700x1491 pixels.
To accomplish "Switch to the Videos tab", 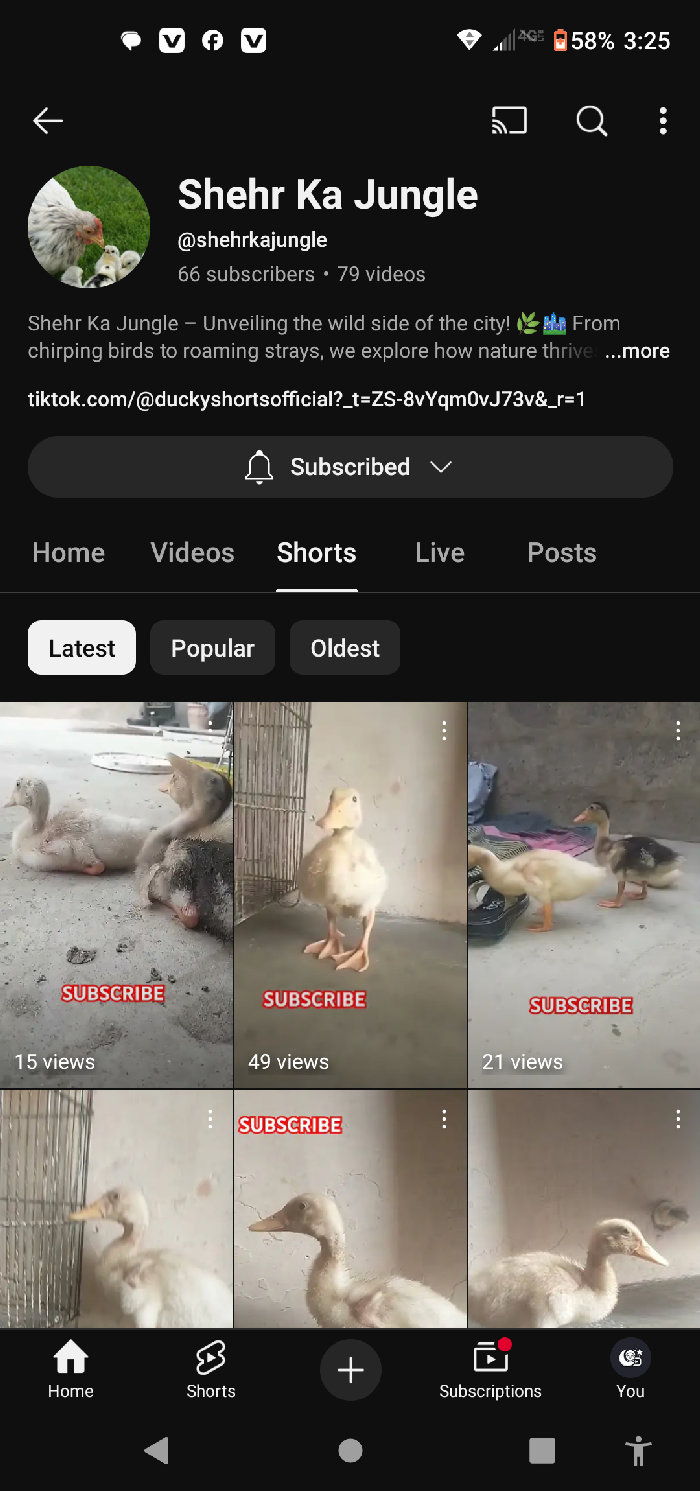I will tap(192, 553).
